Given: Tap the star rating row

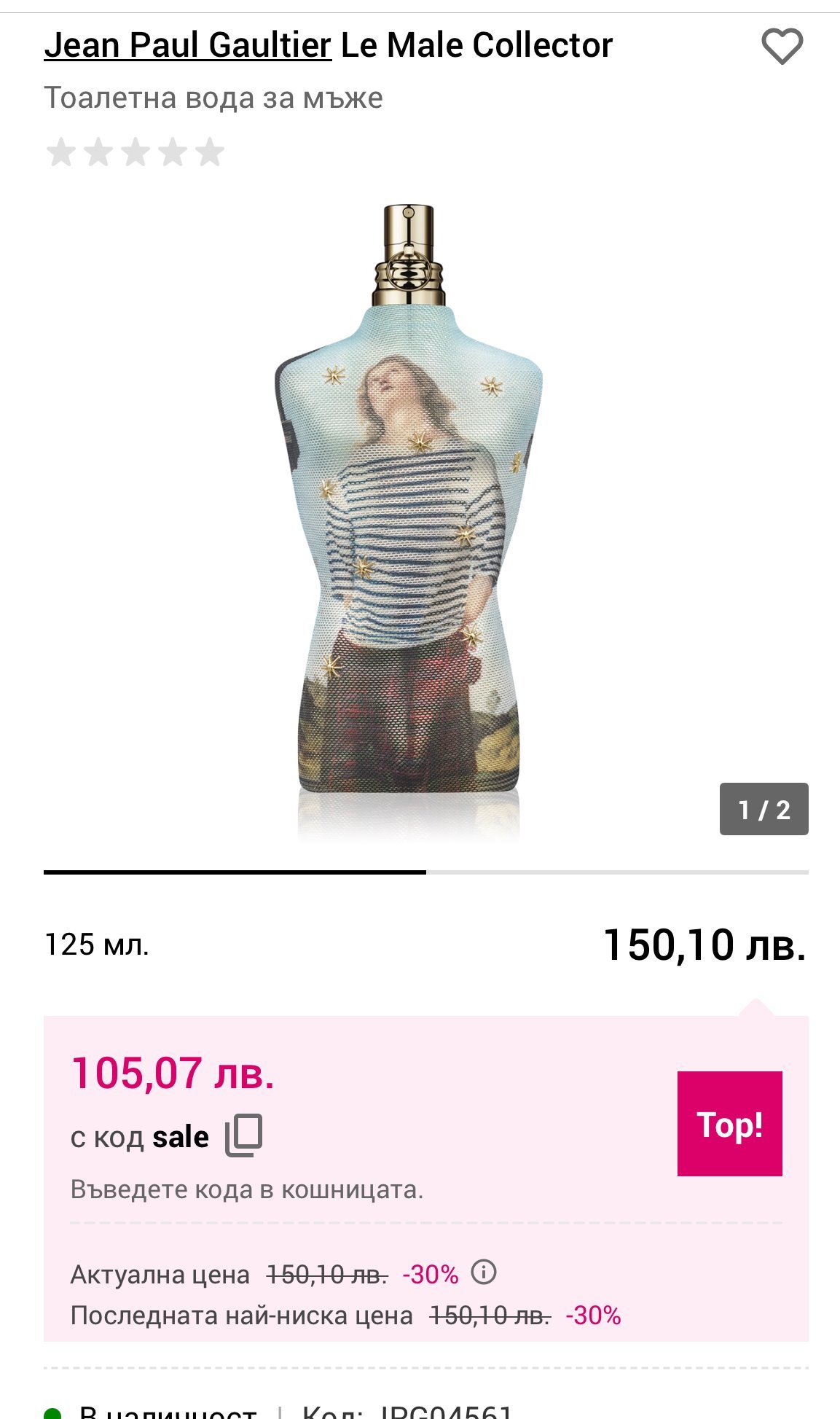Looking at the screenshot, I should pos(136,152).
